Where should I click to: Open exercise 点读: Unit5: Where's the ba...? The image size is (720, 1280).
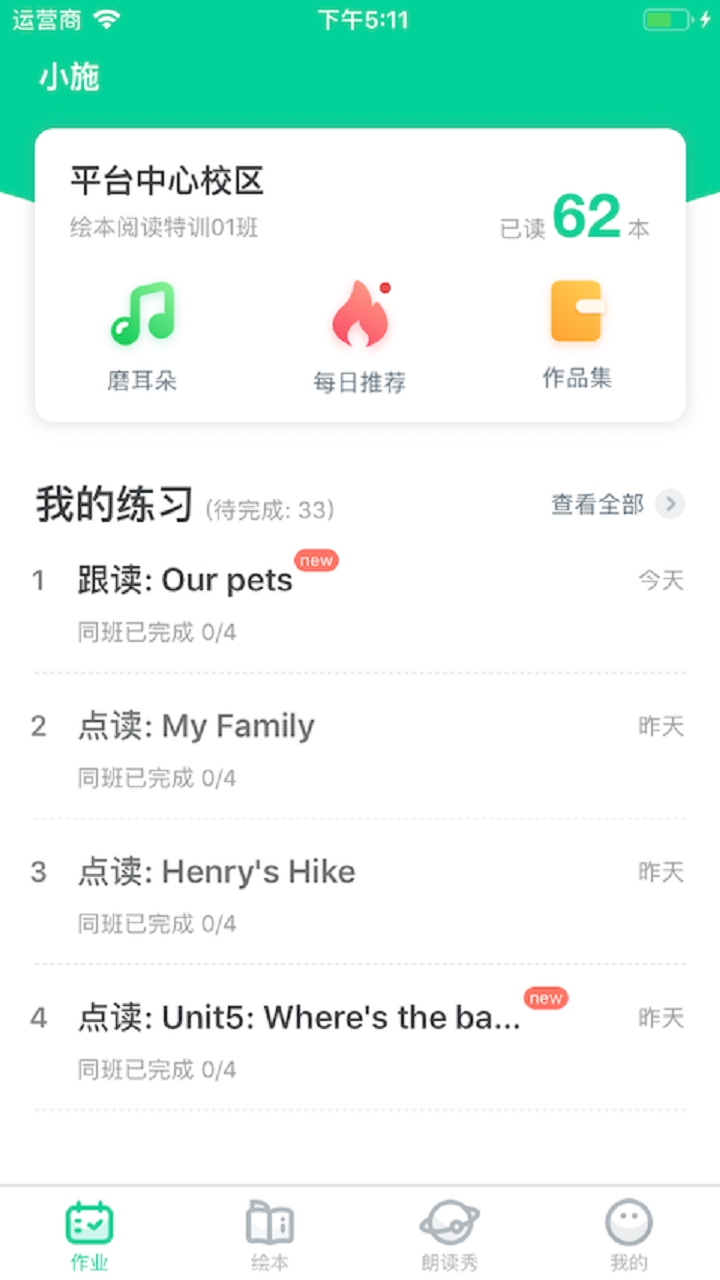pyautogui.click(x=299, y=1019)
